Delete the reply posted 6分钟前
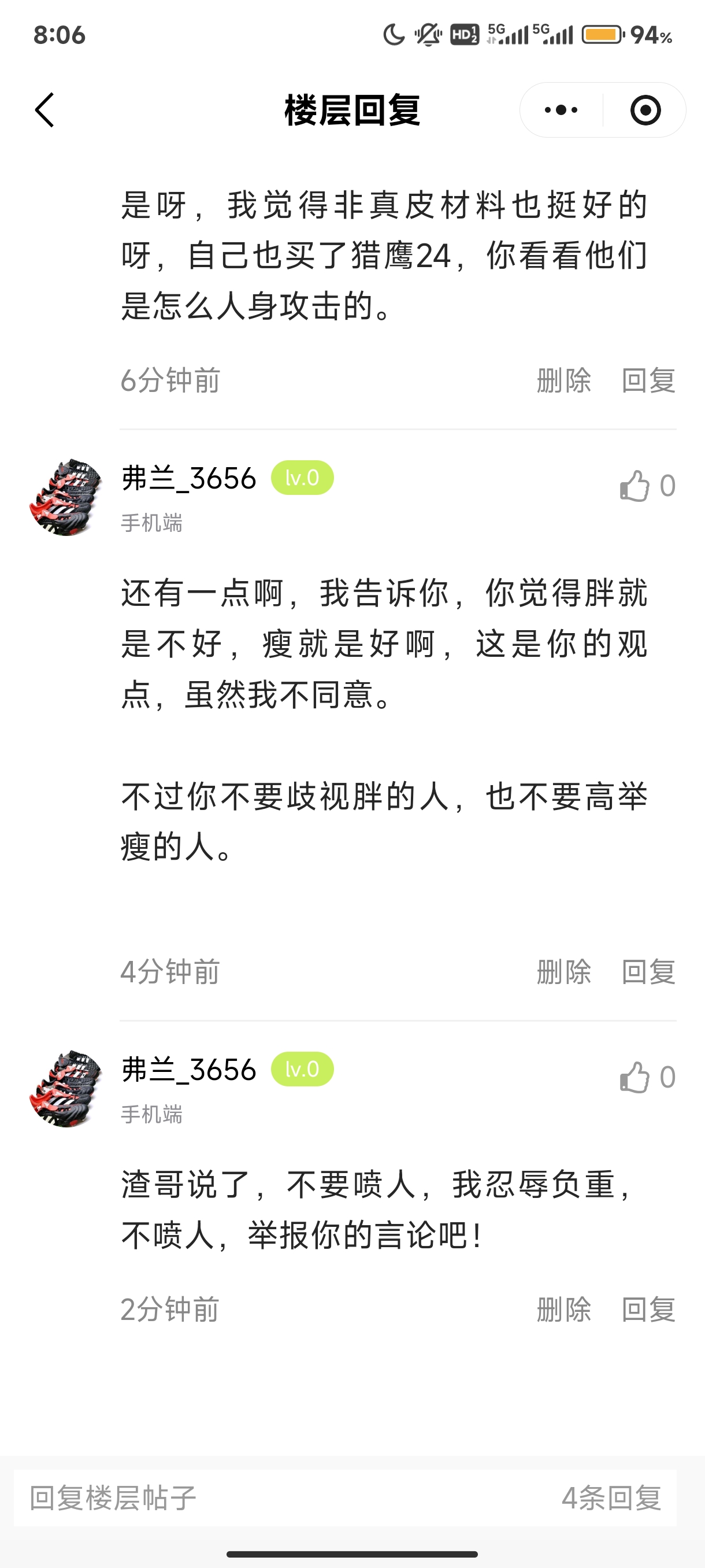Screen dimensions: 705x1568 point(563,380)
